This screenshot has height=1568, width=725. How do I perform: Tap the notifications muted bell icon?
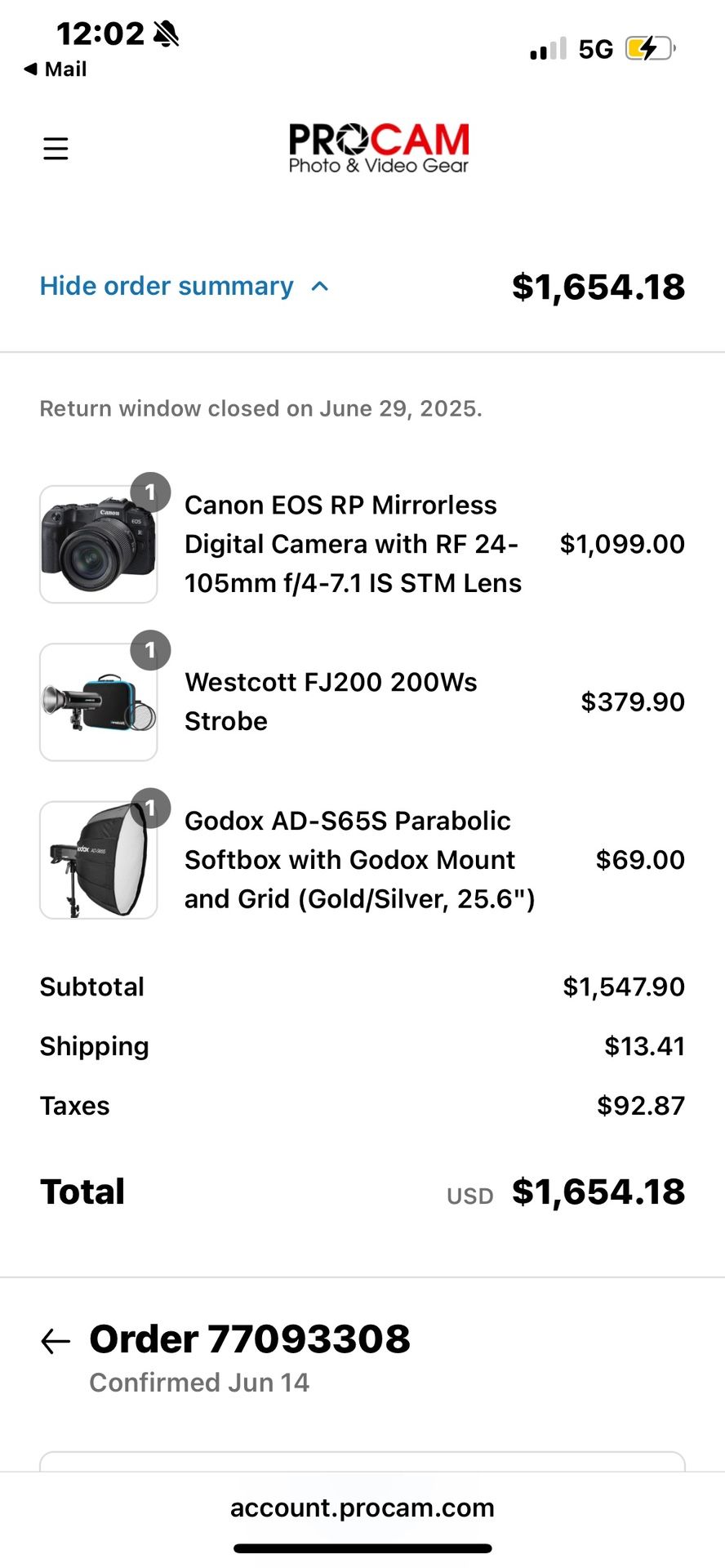click(166, 33)
